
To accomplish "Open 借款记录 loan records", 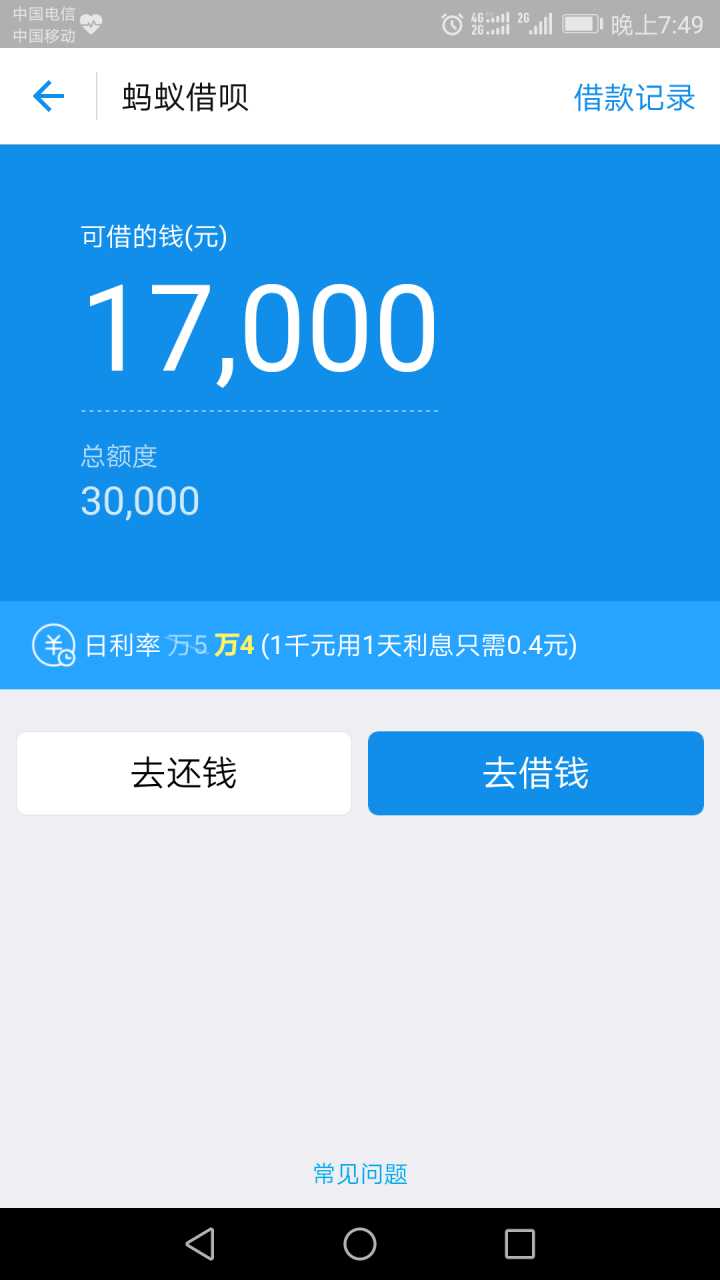I will click(x=634, y=97).
